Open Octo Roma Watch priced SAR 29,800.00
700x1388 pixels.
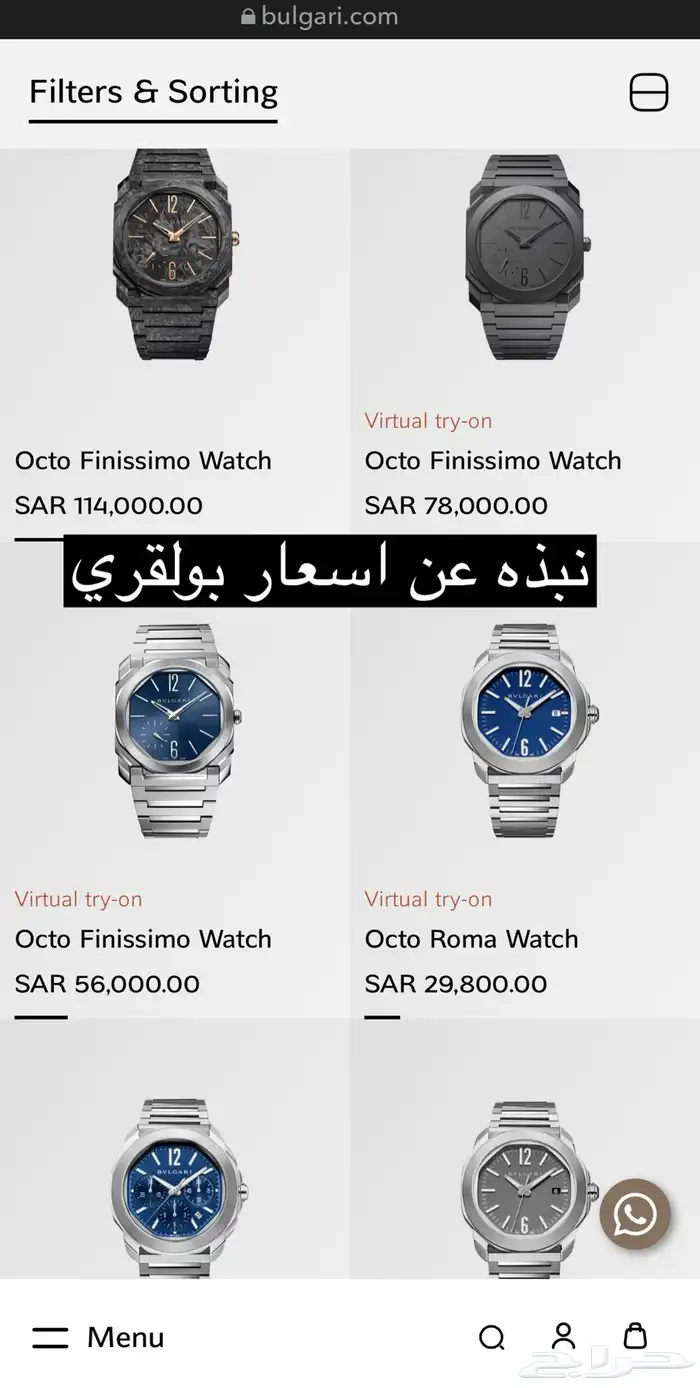click(x=471, y=939)
